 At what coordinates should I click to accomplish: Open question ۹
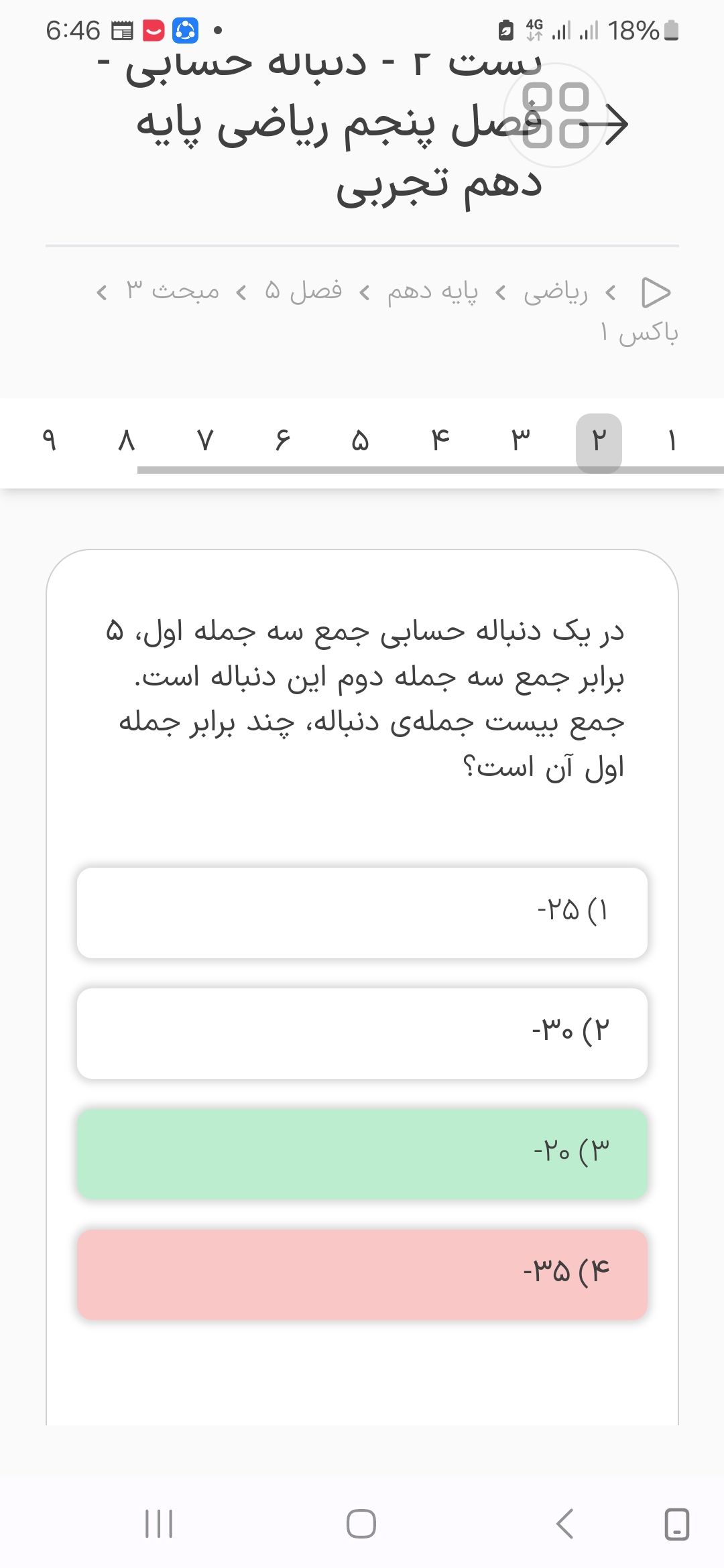49,441
